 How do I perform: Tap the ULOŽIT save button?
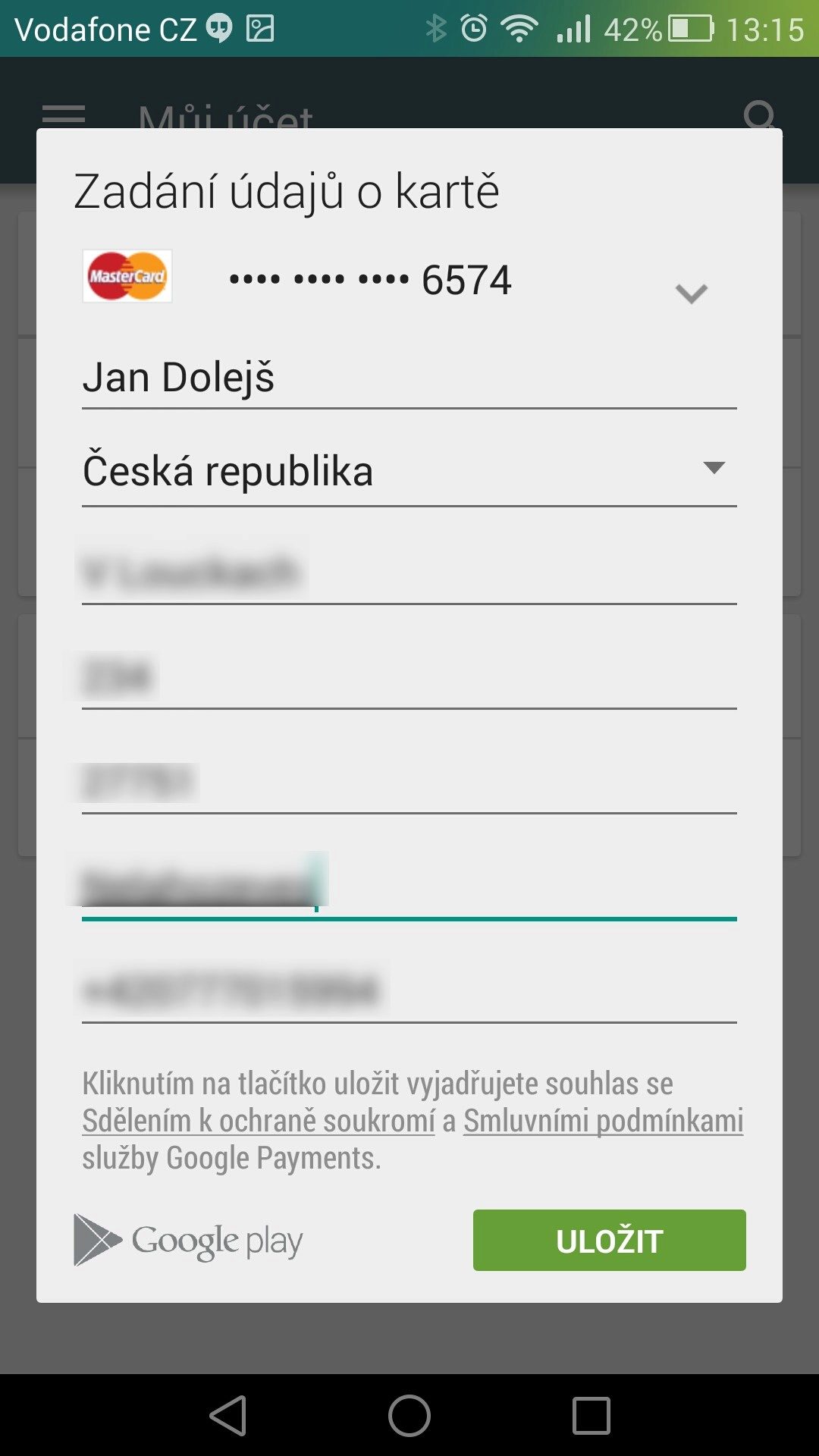609,1241
